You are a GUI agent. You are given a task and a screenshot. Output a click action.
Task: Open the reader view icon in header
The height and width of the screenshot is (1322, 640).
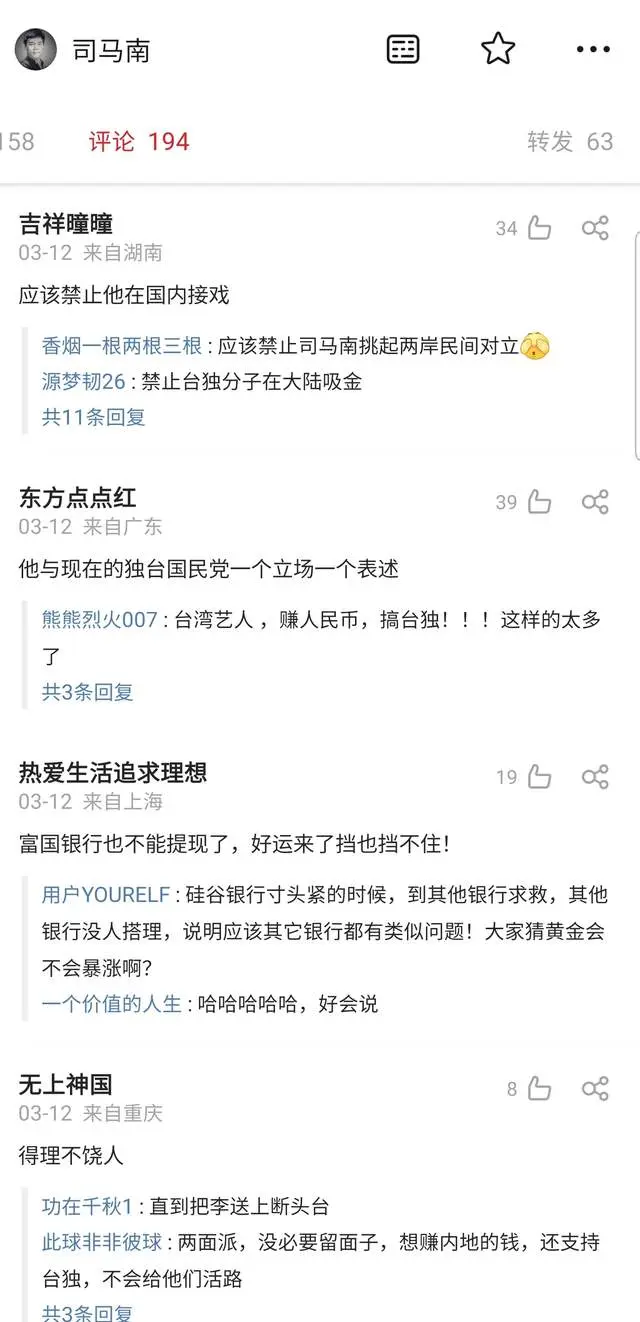point(403,49)
